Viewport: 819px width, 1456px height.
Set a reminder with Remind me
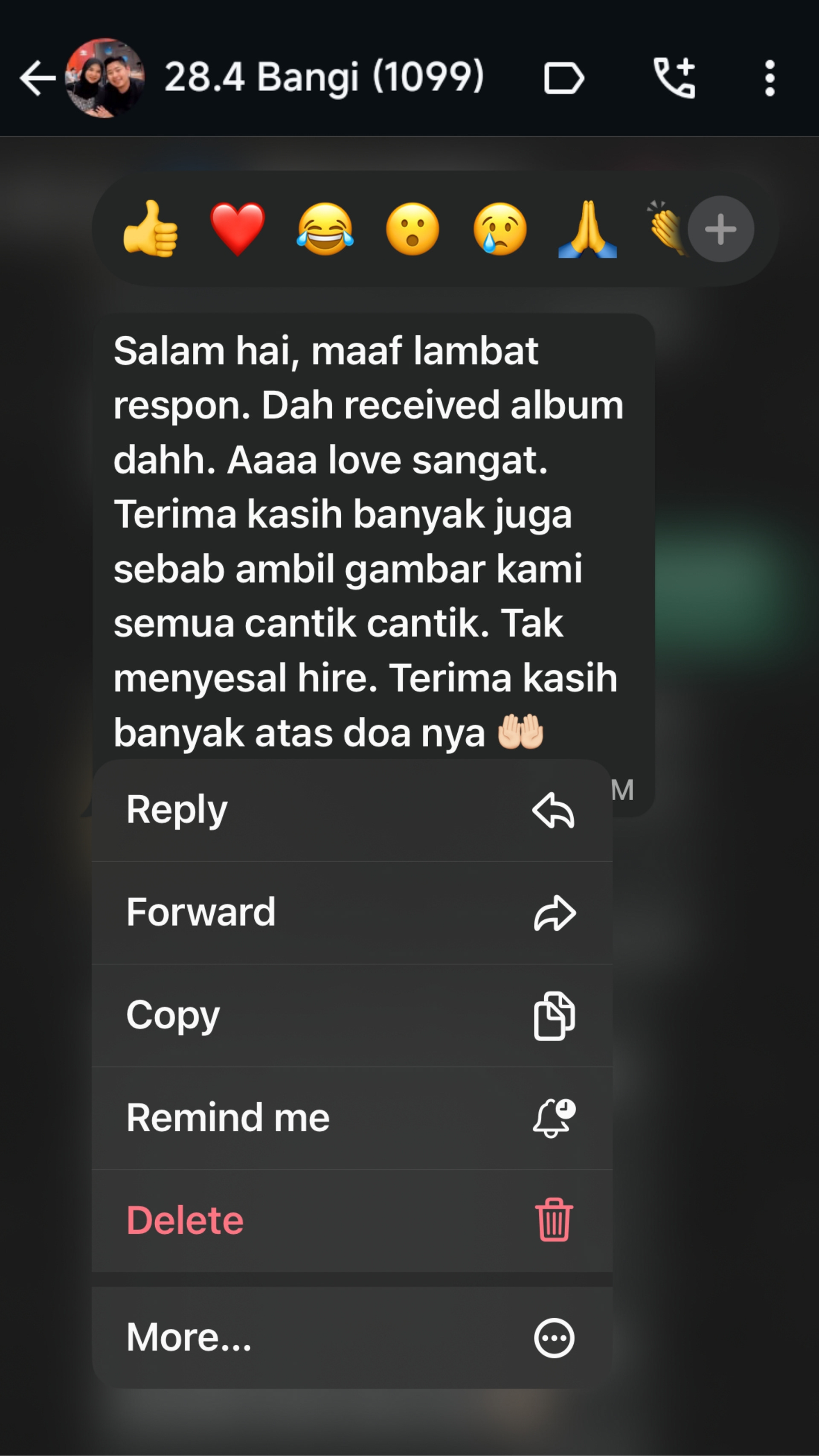click(351, 1119)
